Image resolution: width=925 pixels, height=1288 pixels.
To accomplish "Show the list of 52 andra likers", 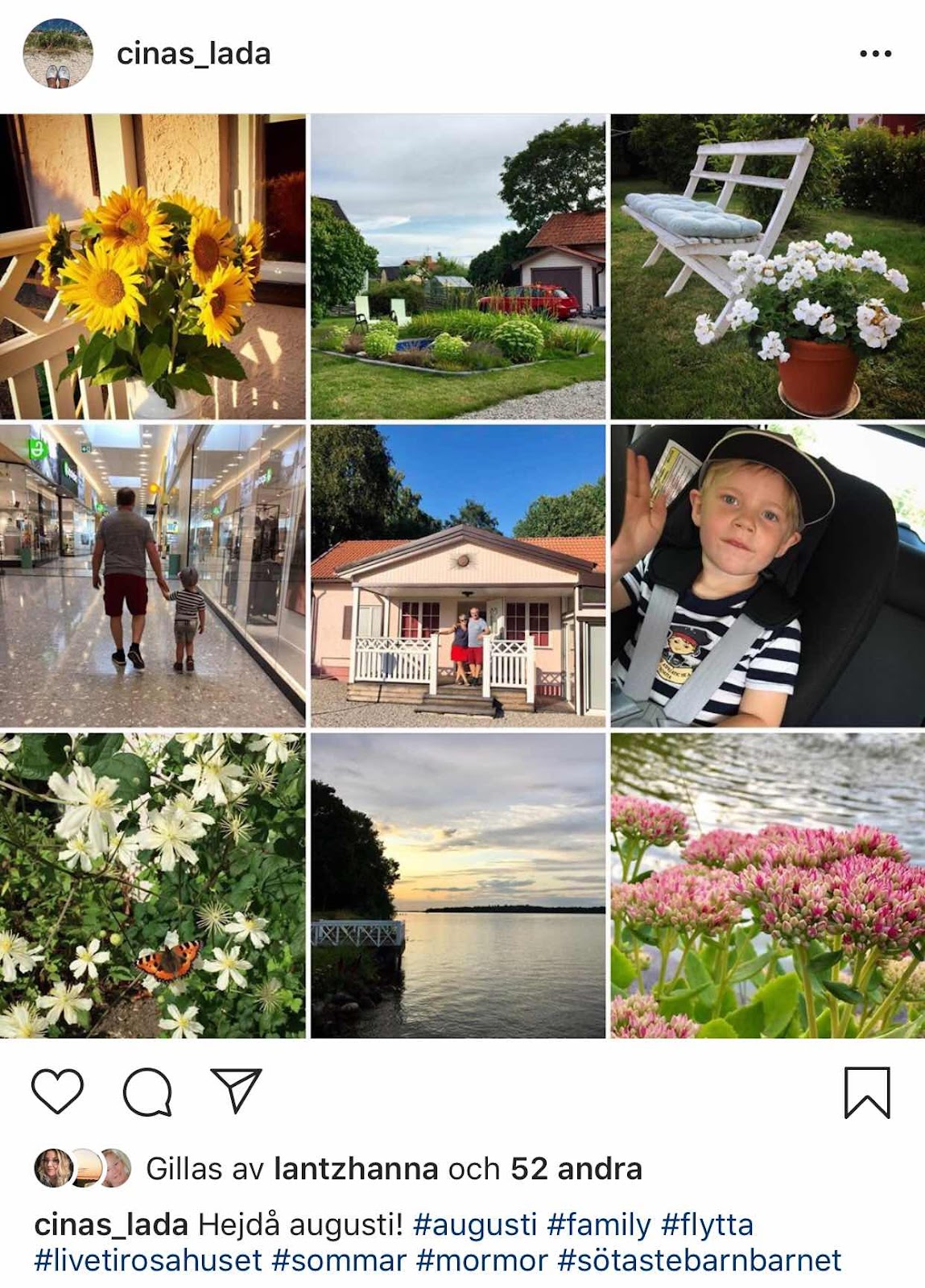I will 576,1168.
